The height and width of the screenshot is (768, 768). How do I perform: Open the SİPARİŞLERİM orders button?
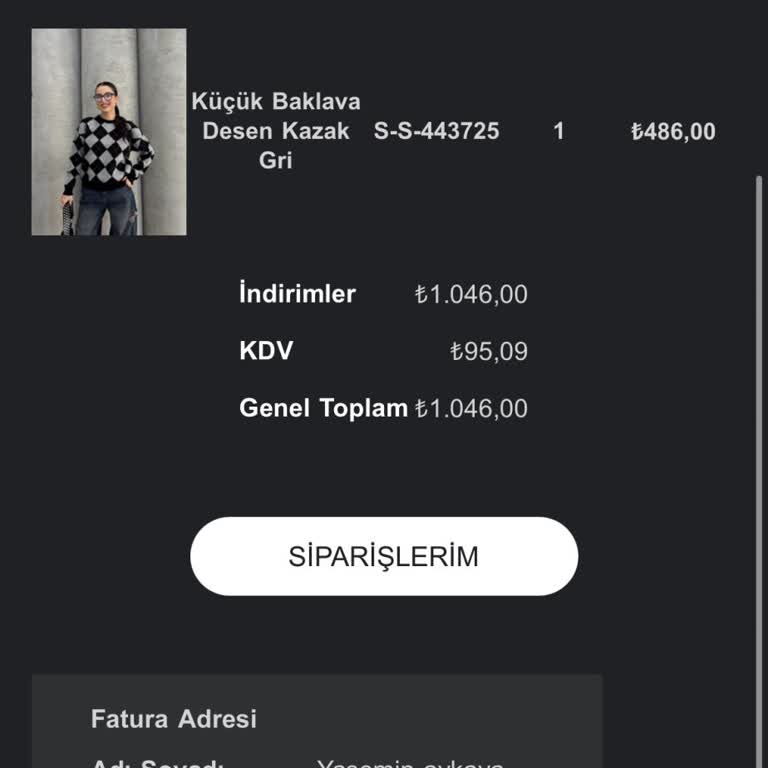[384, 556]
